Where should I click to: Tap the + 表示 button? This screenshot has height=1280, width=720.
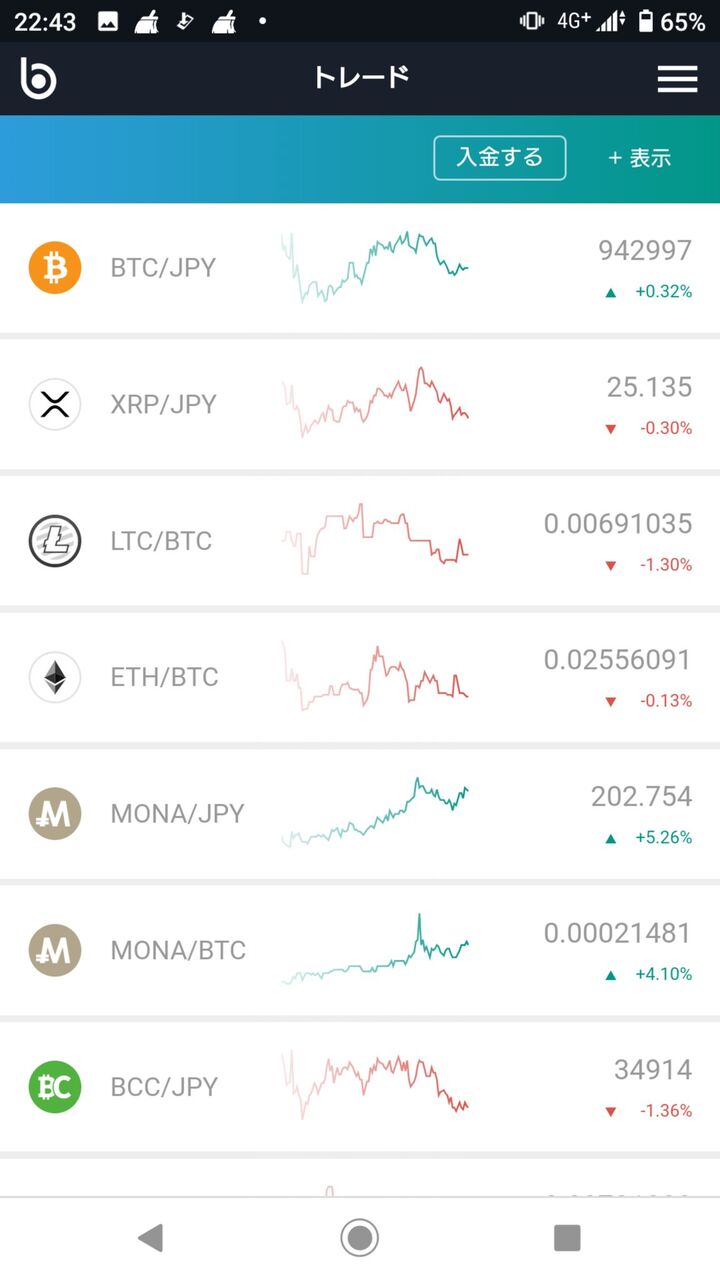(639, 158)
